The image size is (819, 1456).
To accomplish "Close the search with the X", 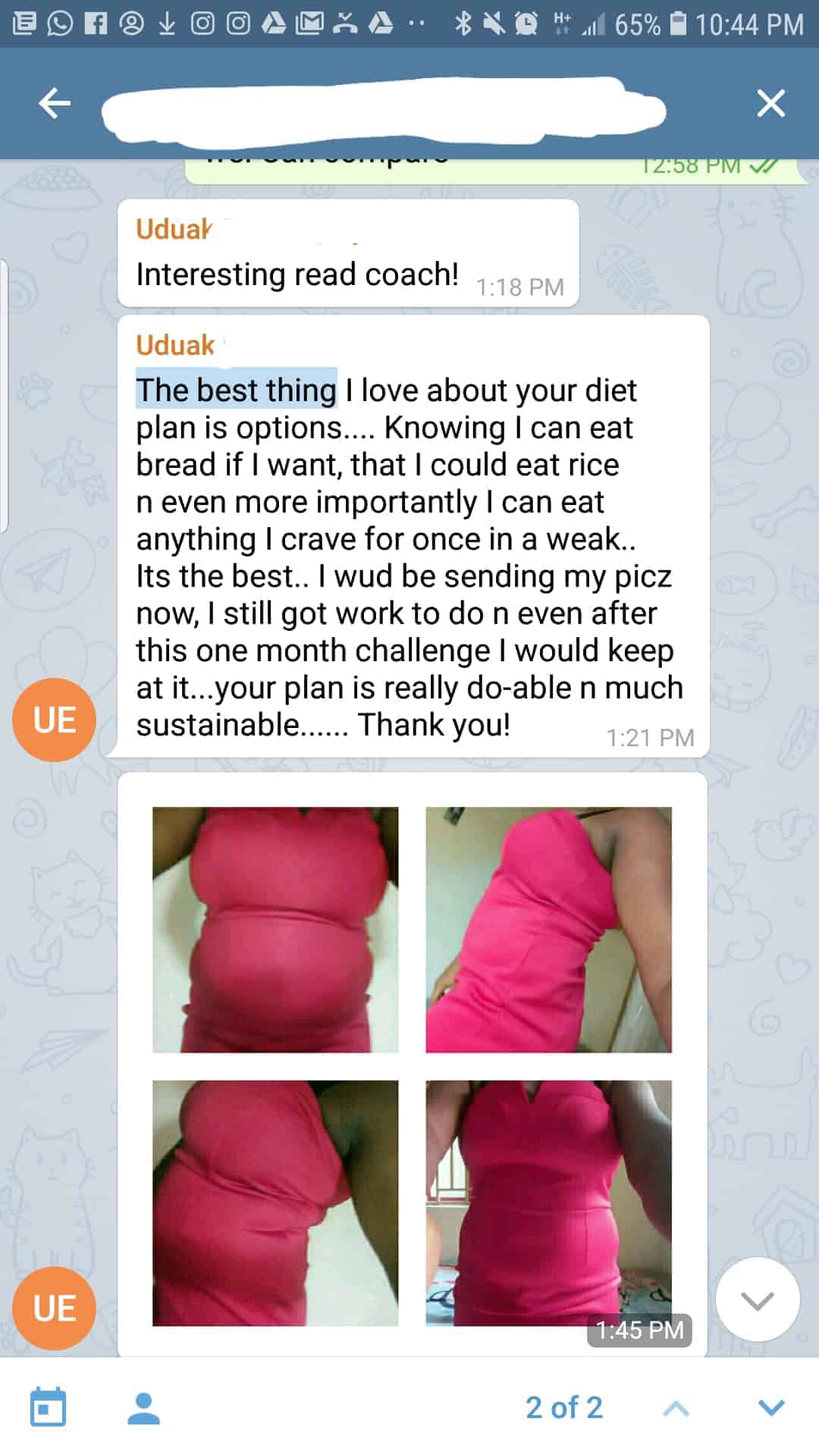I will click(x=770, y=103).
